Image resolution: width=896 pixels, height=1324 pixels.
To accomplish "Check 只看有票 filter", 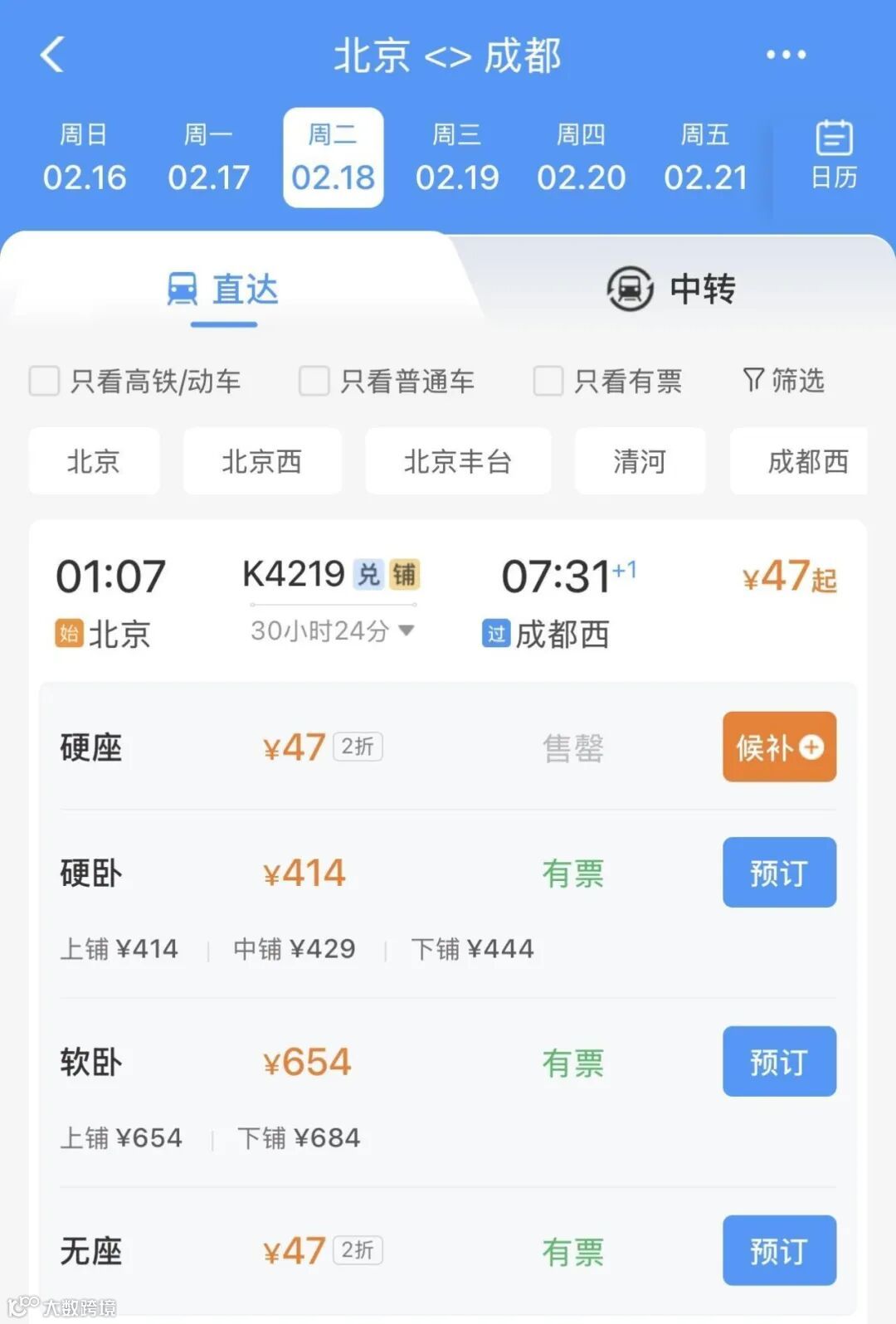I will 607,382.
